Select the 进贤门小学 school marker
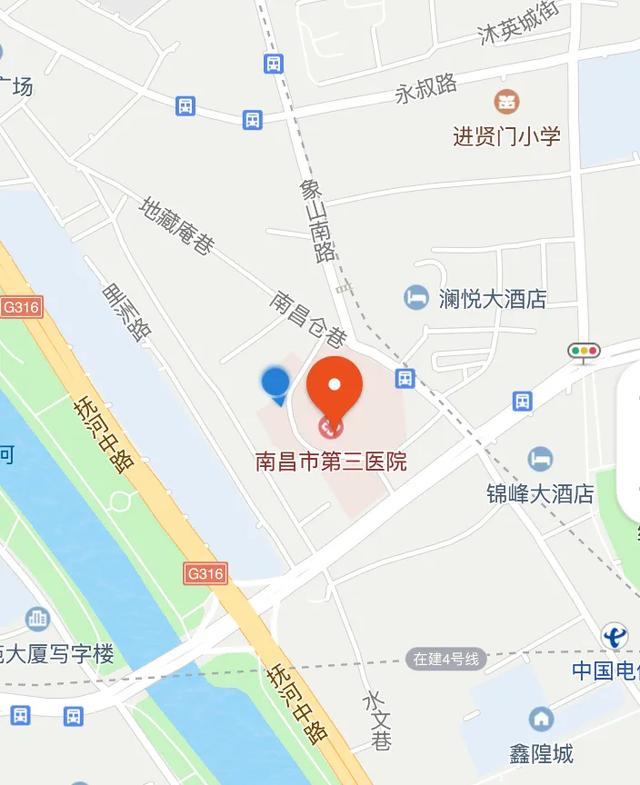The image size is (640, 785). (x=507, y=101)
